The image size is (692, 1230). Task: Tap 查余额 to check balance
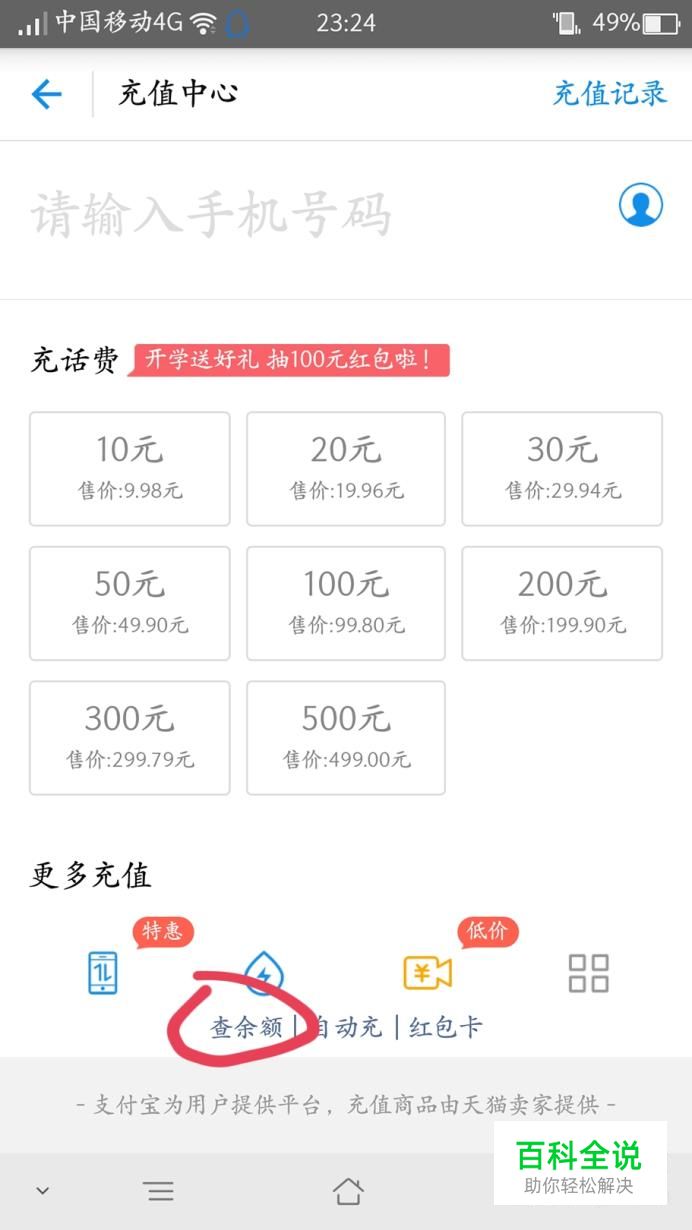pyautogui.click(x=246, y=1027)
